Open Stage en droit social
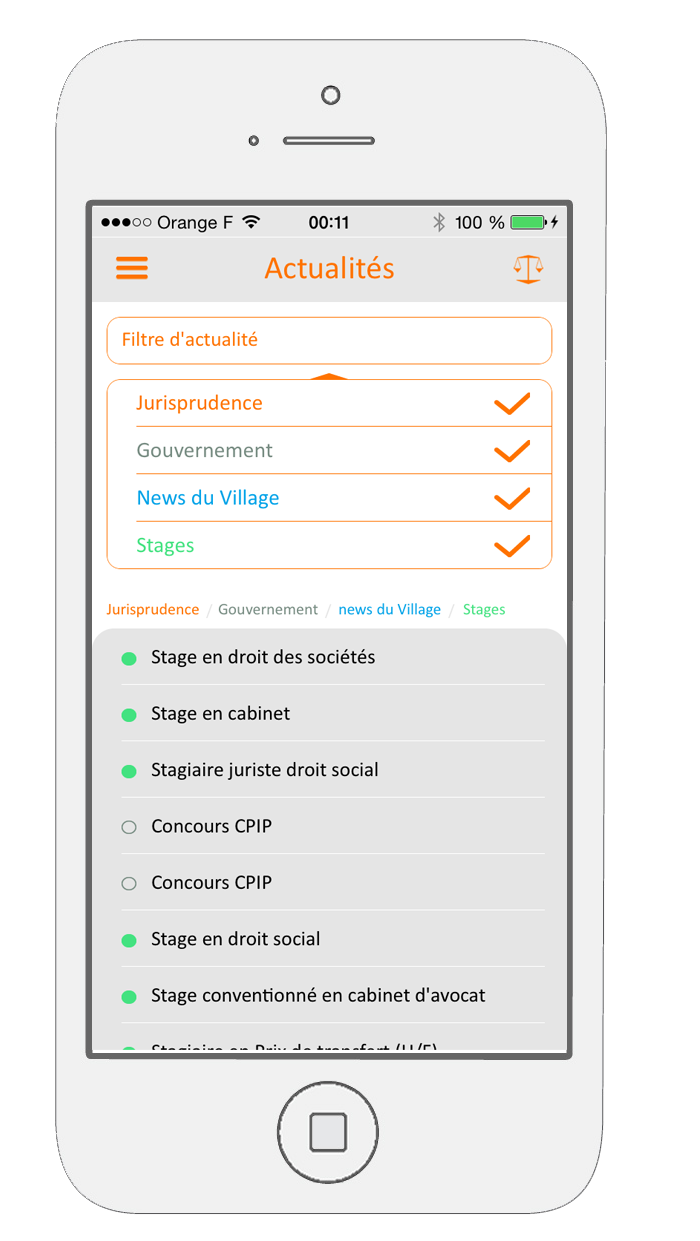The width and height of the screenshot is (700, 1241). pyautogui.click(x=332, y=939)
